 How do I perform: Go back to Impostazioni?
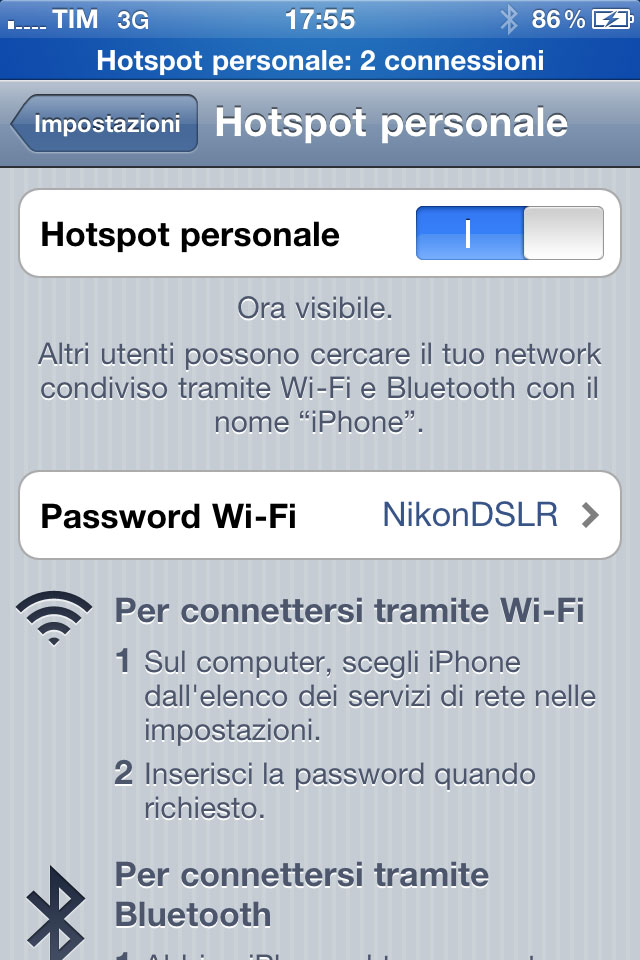tap(105, 124)
